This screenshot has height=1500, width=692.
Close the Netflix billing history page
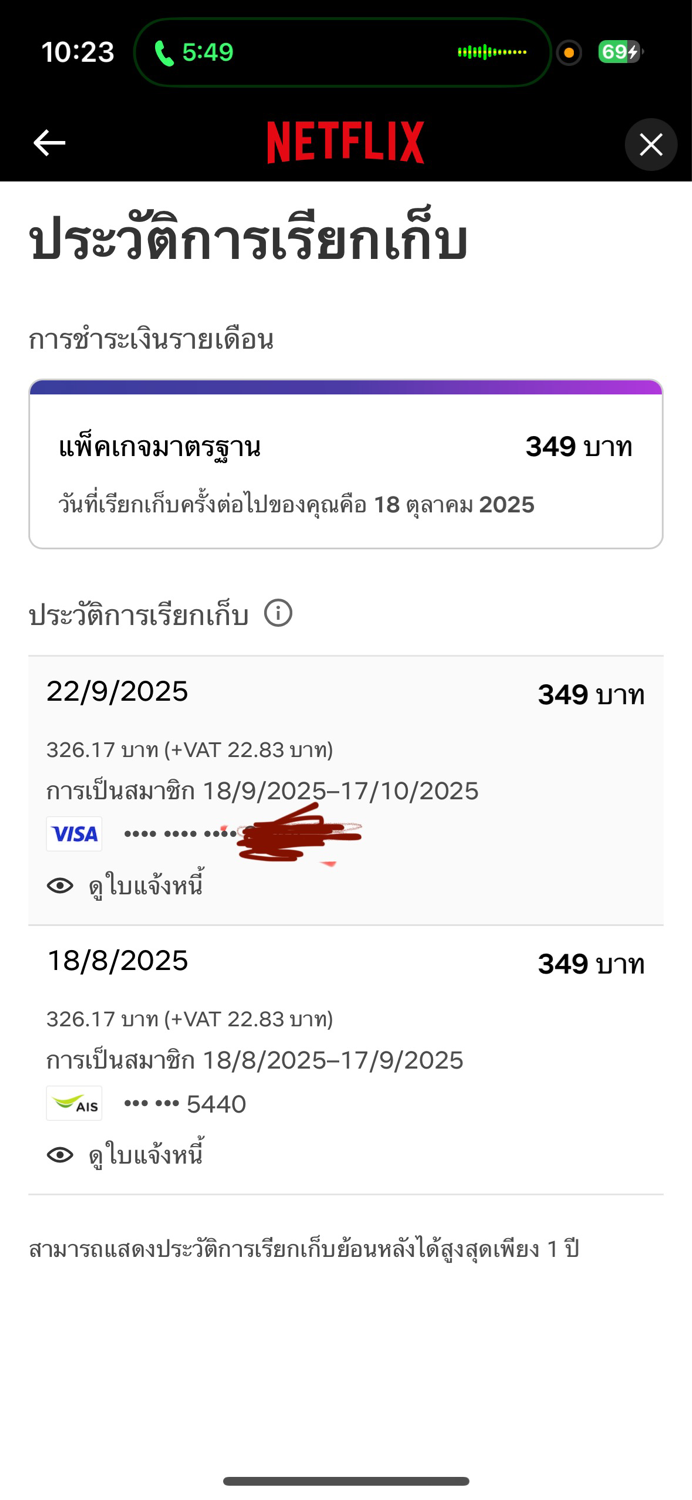click(651, 145)
